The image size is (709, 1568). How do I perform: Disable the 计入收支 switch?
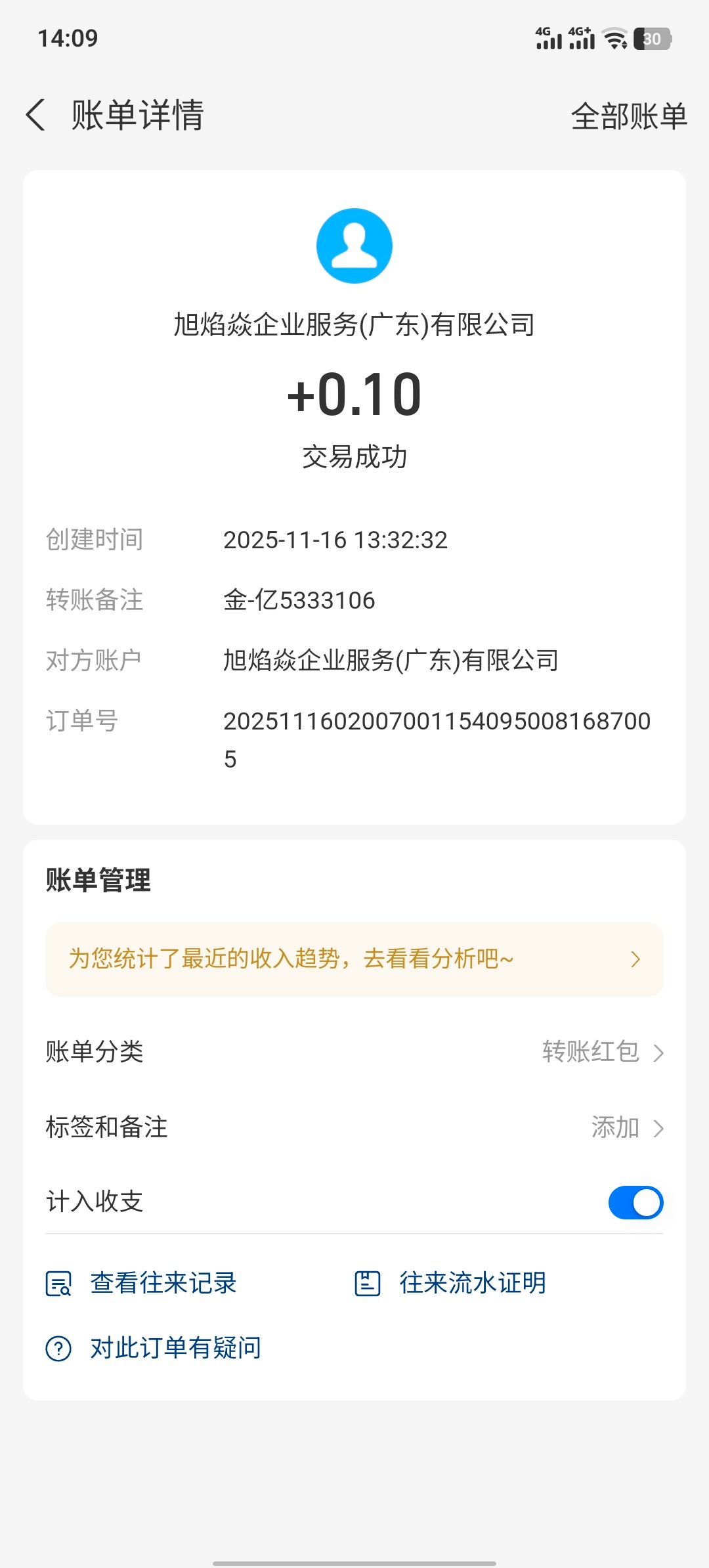(x=635, y=1203)
